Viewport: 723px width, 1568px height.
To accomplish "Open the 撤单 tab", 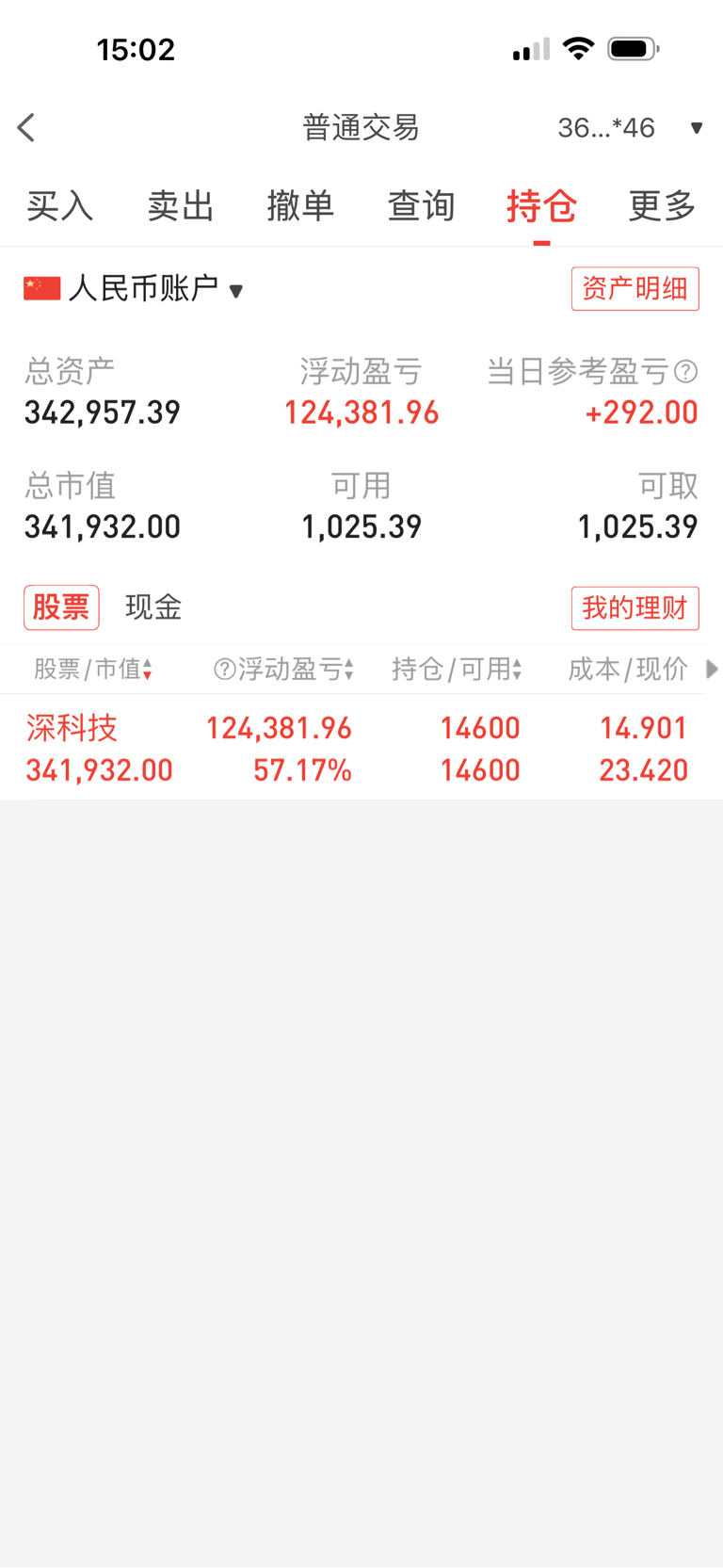I will 300,205.
